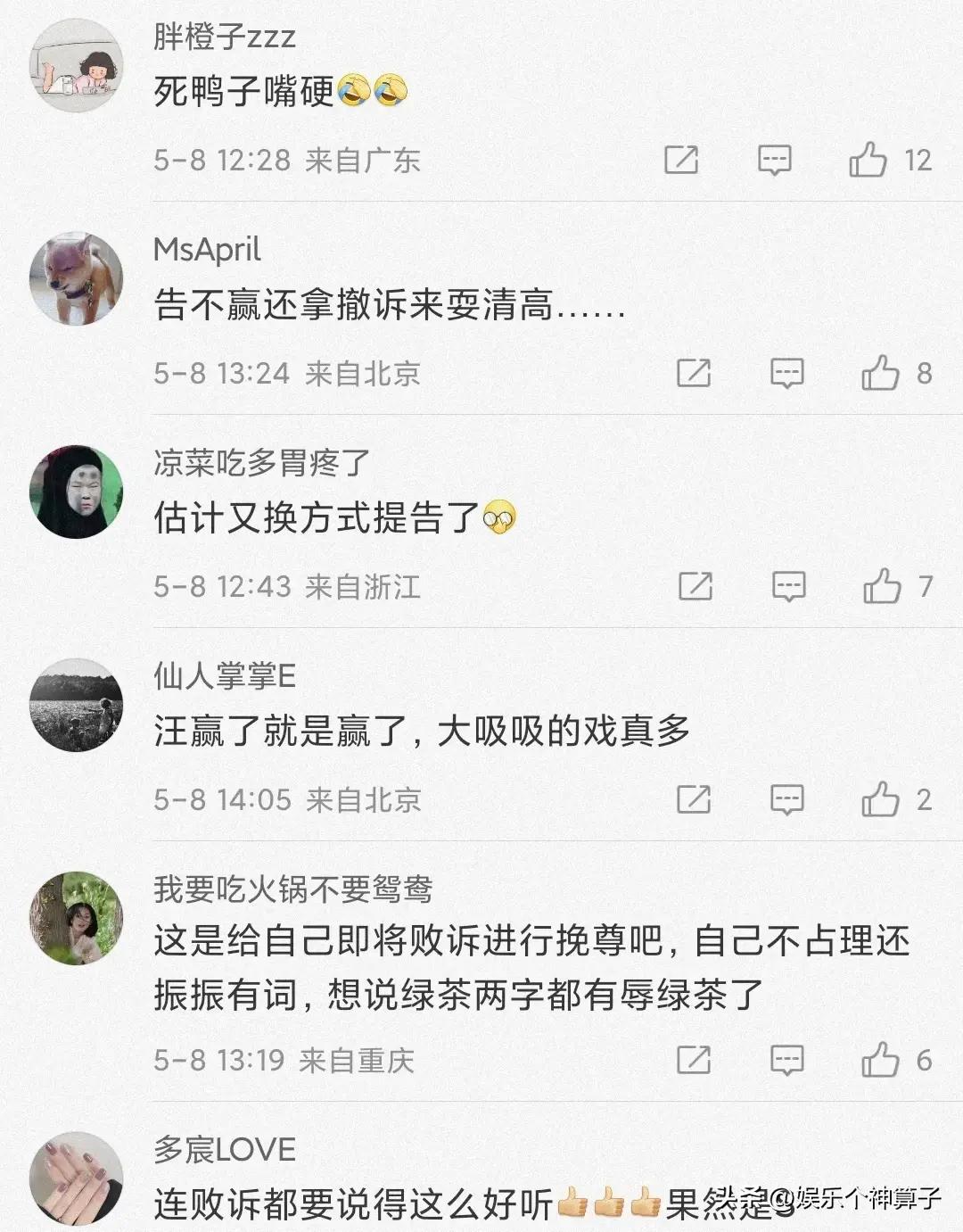Viewport: 963px width, 1232px height.
Task: Share 凉菜吃多胃疼了's comment
Action: (x=695, y=586)
